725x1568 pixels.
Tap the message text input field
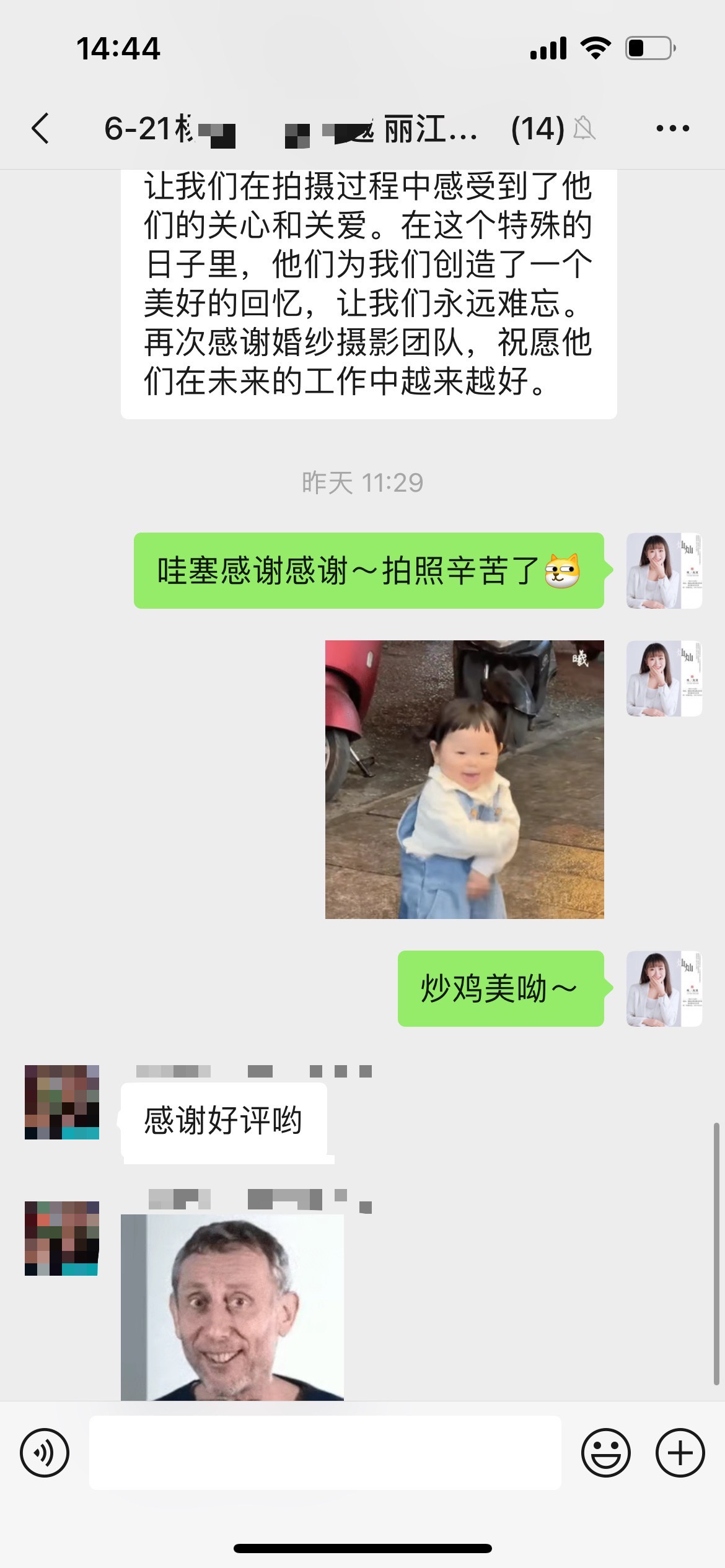(x=325, y=1452)
